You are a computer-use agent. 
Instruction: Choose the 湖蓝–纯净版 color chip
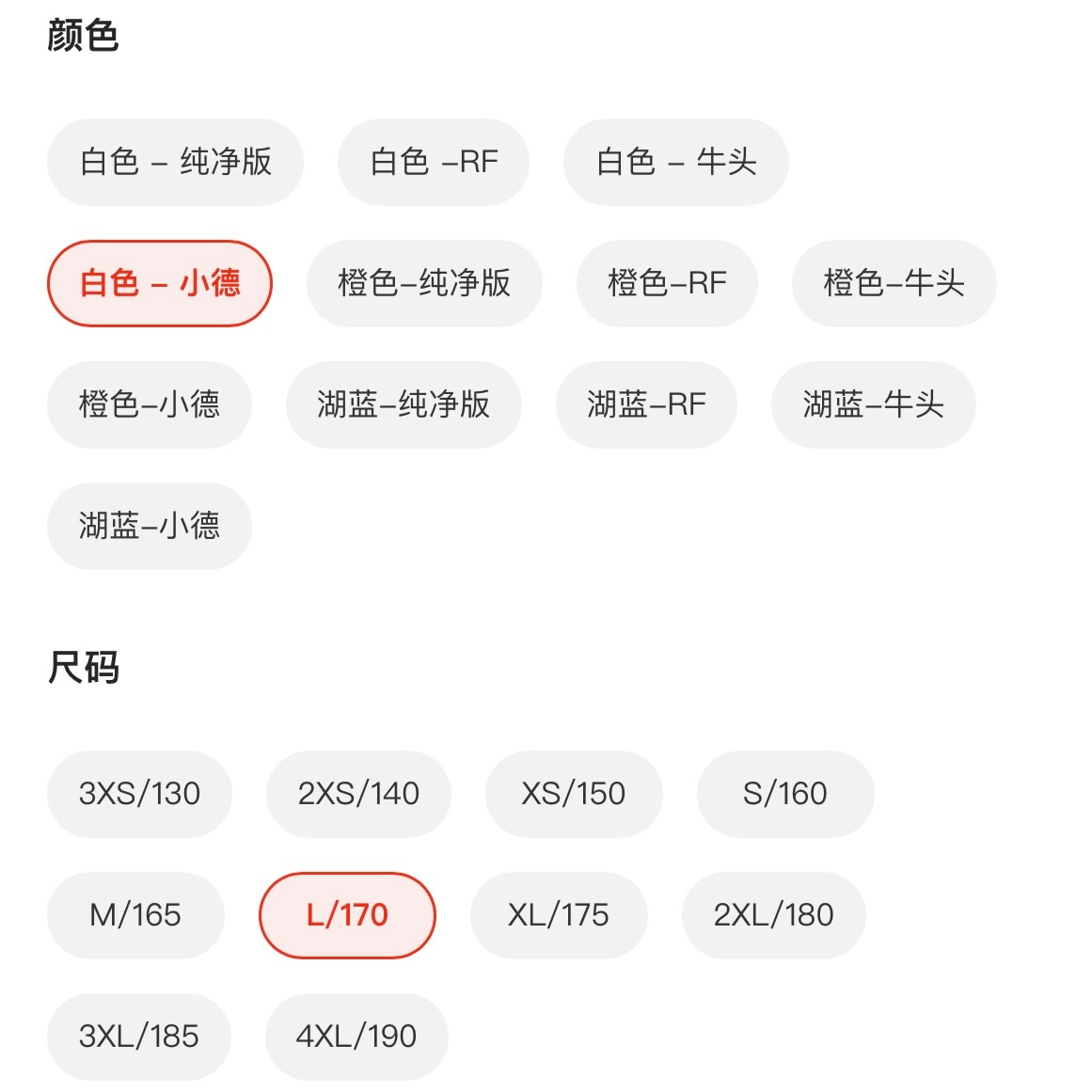404,404
